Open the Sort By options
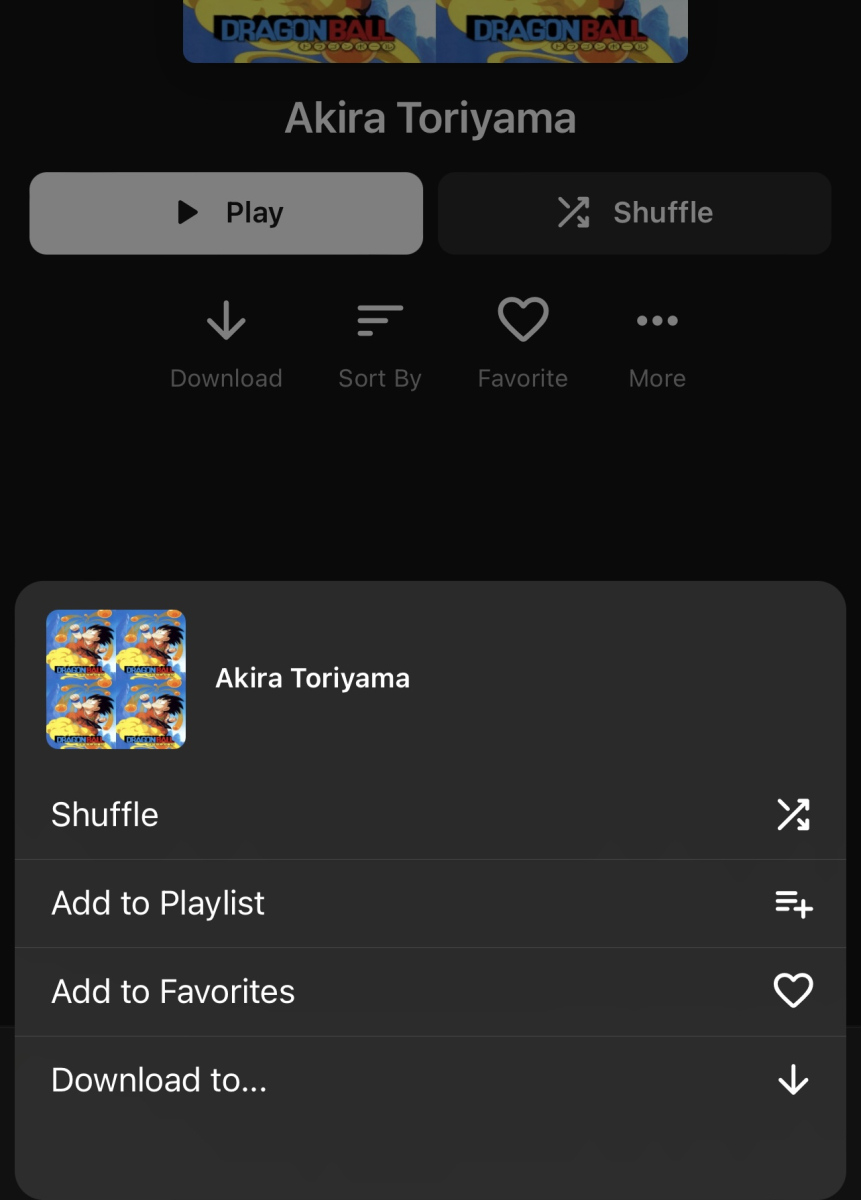This screenshot has height=1200, width=861. (x=380, y=323)
